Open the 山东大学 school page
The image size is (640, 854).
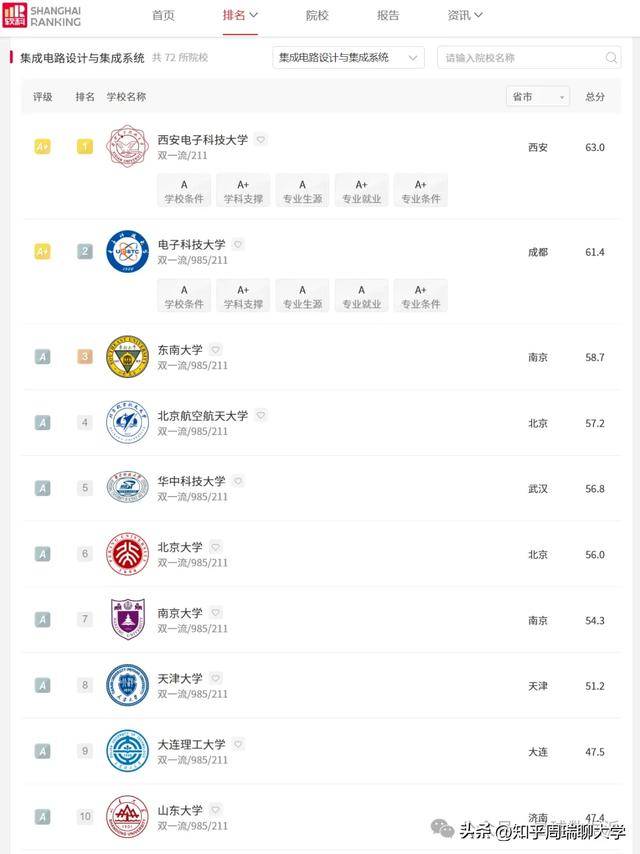click(180, 810)
